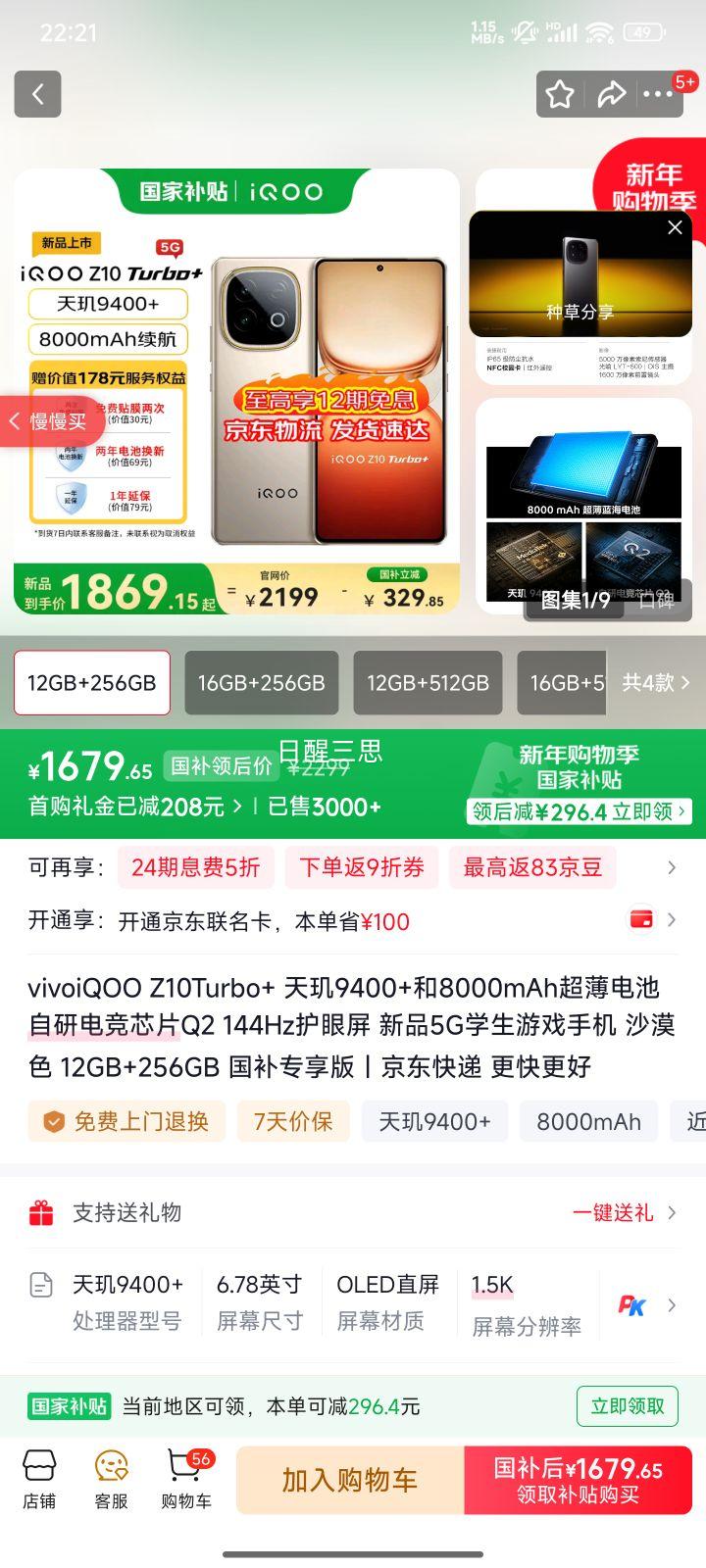This screenshot has height=1568, width=706.
Task: Expand the 开通享 bank card row
Action: (671, 920)
